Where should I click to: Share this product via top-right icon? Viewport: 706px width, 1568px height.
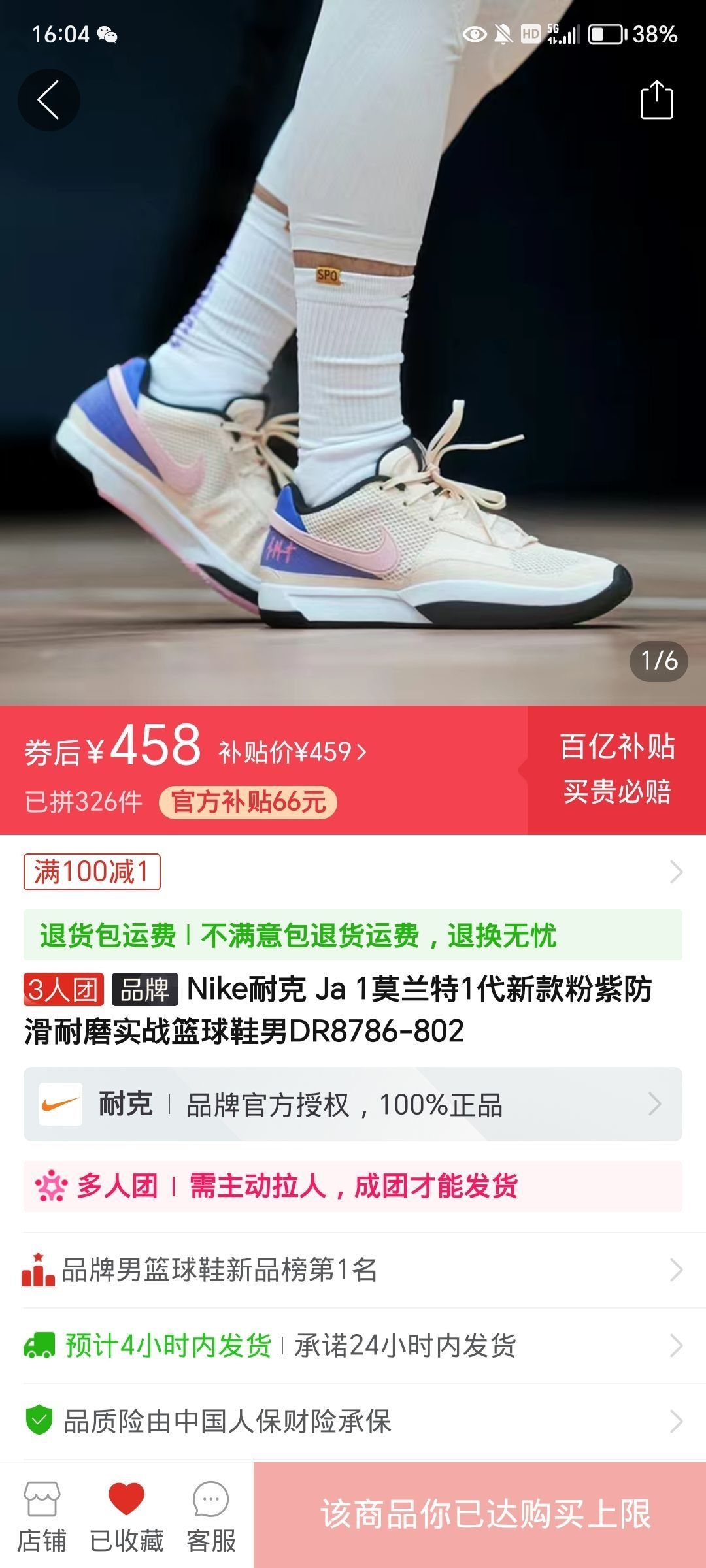point(656,100)
